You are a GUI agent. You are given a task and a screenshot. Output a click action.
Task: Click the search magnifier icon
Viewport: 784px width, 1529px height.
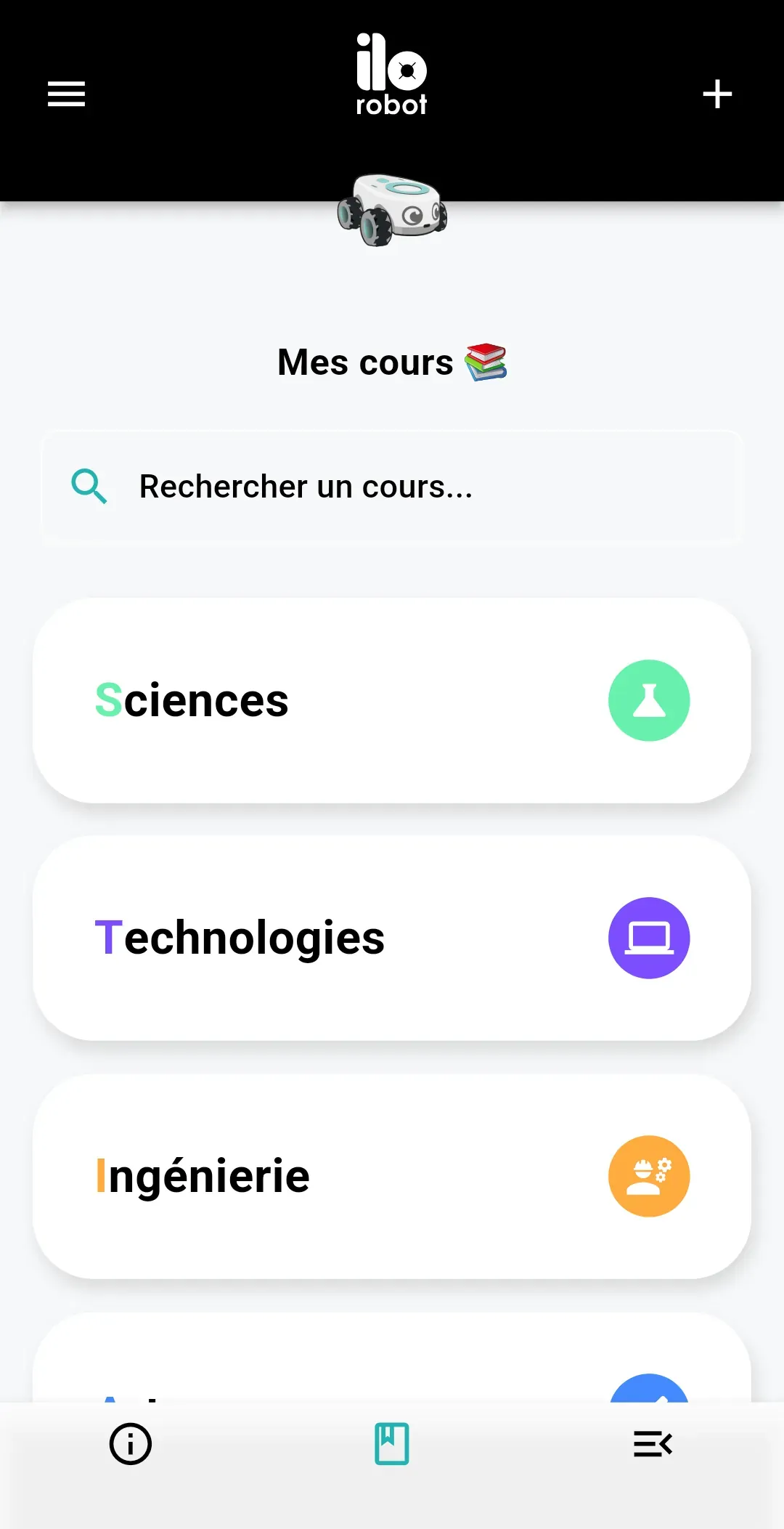[x=89, y=486]
